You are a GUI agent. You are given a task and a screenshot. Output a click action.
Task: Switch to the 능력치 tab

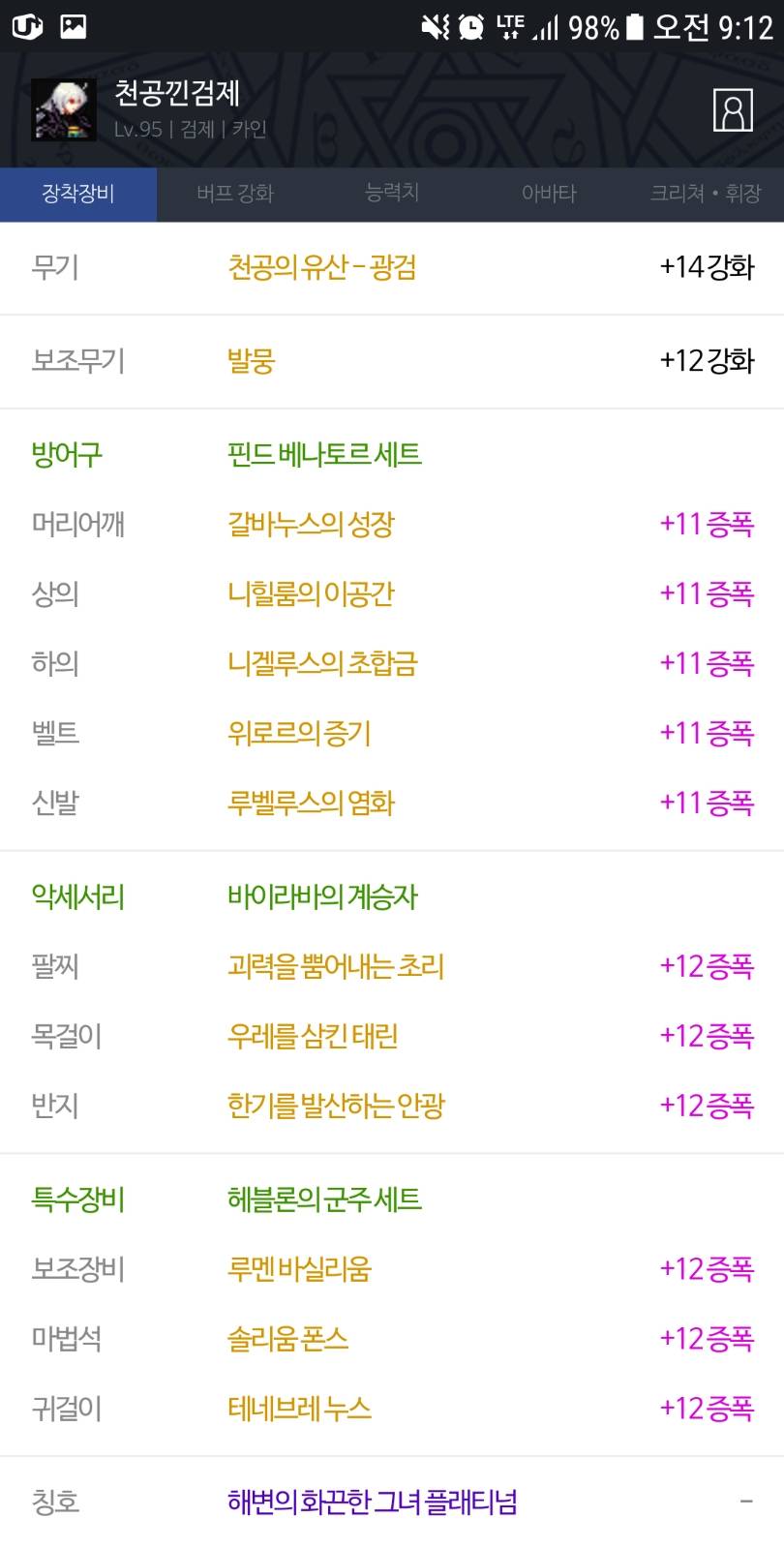point(392,194)
